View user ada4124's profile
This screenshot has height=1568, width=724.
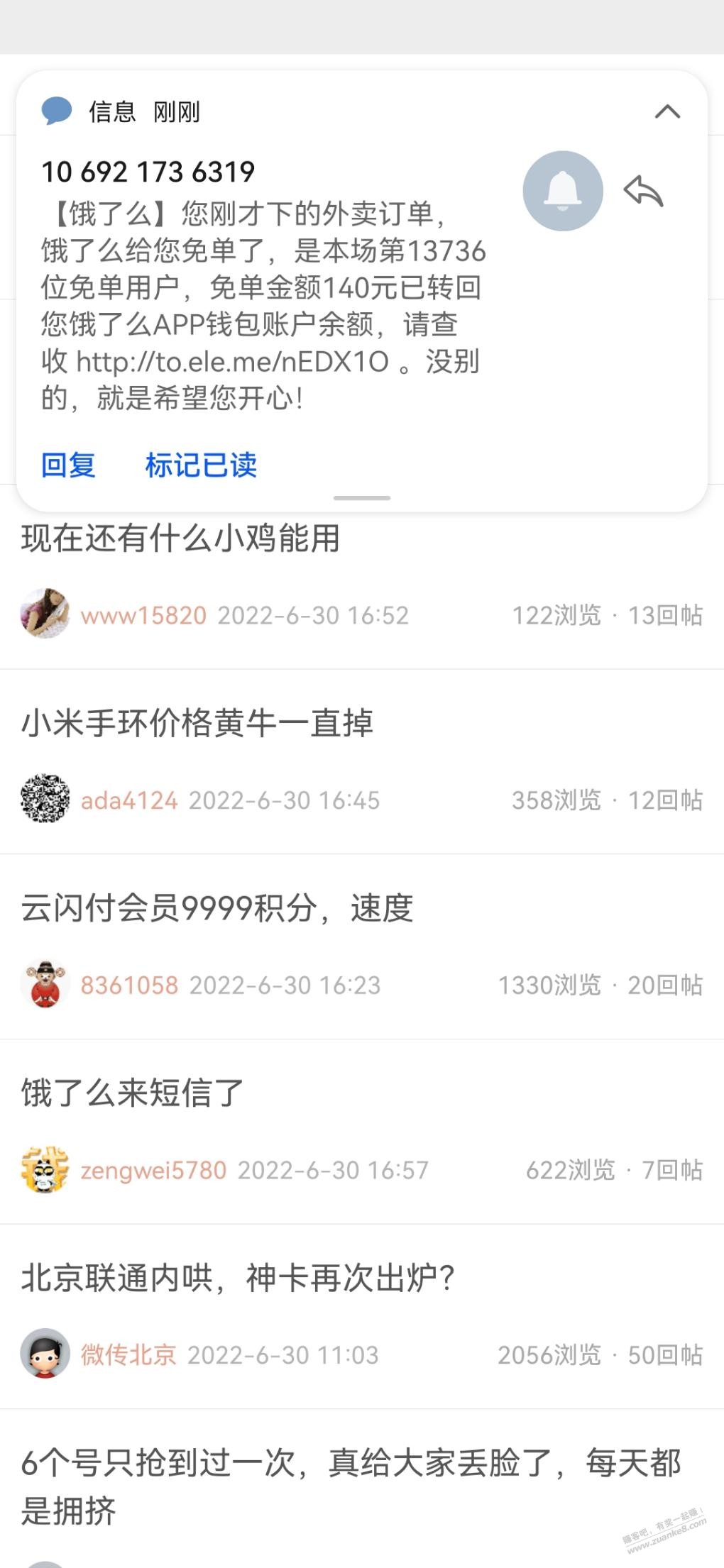(x=128, y=800)
